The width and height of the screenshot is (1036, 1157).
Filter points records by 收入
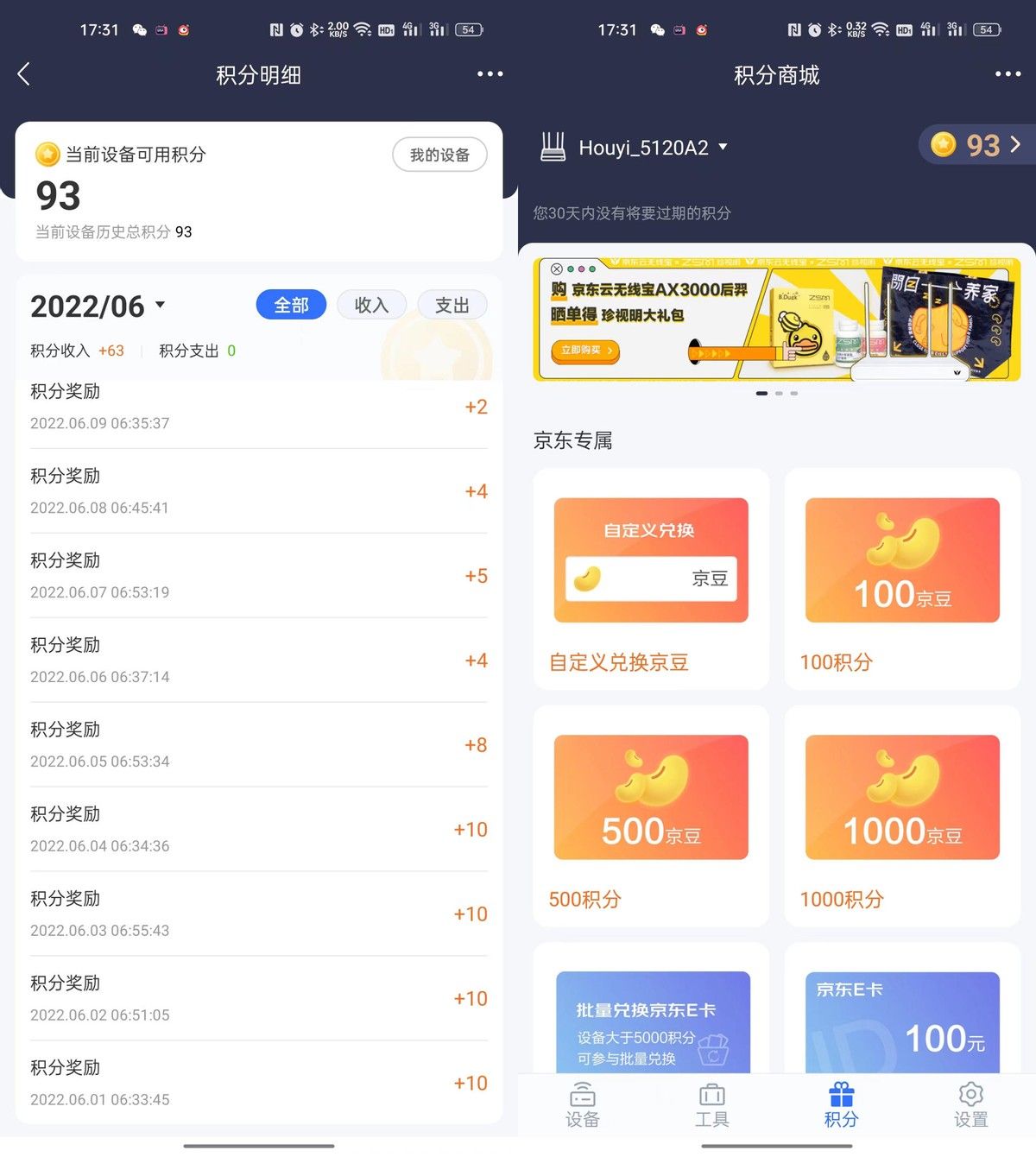[371, 305]
